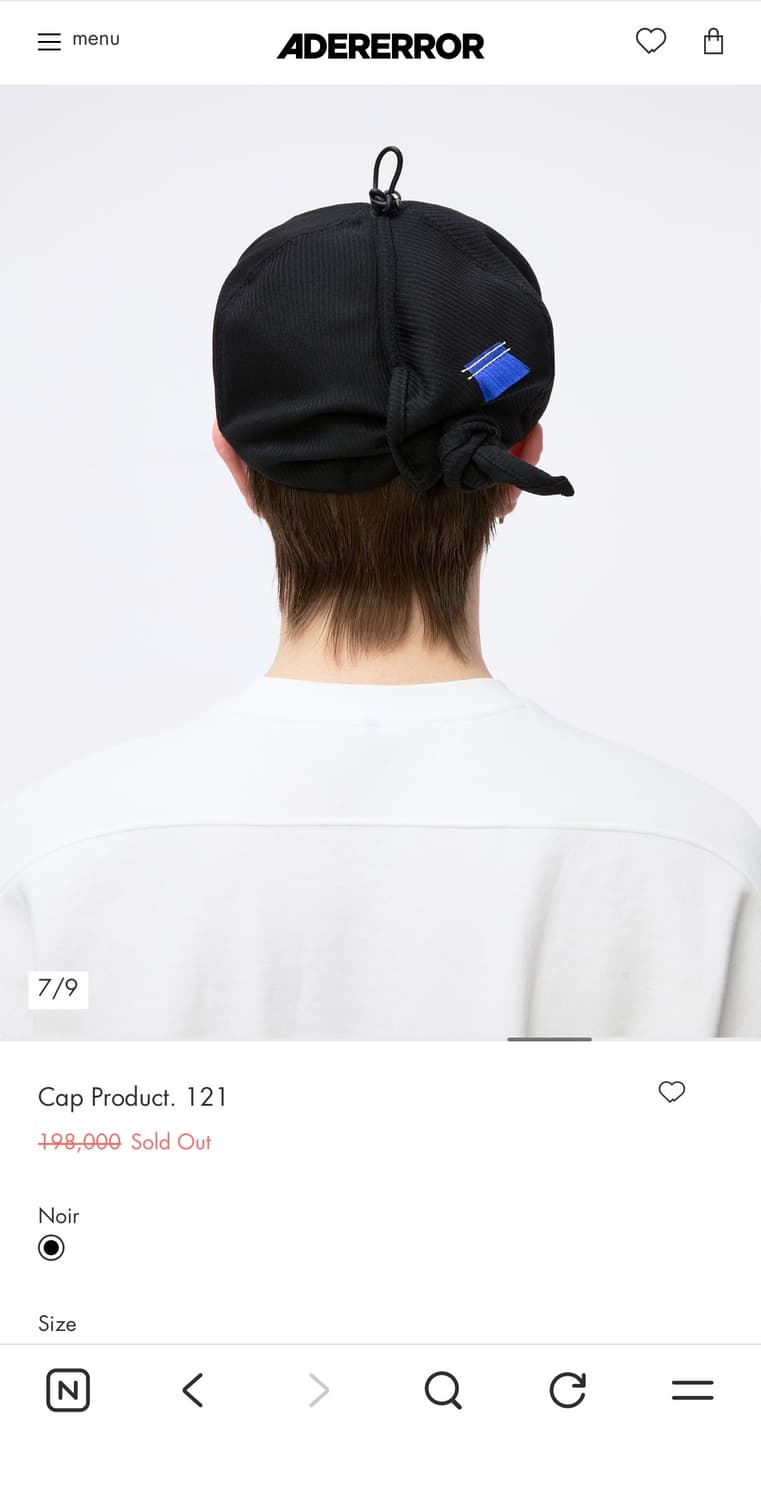Click the 7/9 photo counter
This screenshot has height=1500, width=761.
point(58,988)
